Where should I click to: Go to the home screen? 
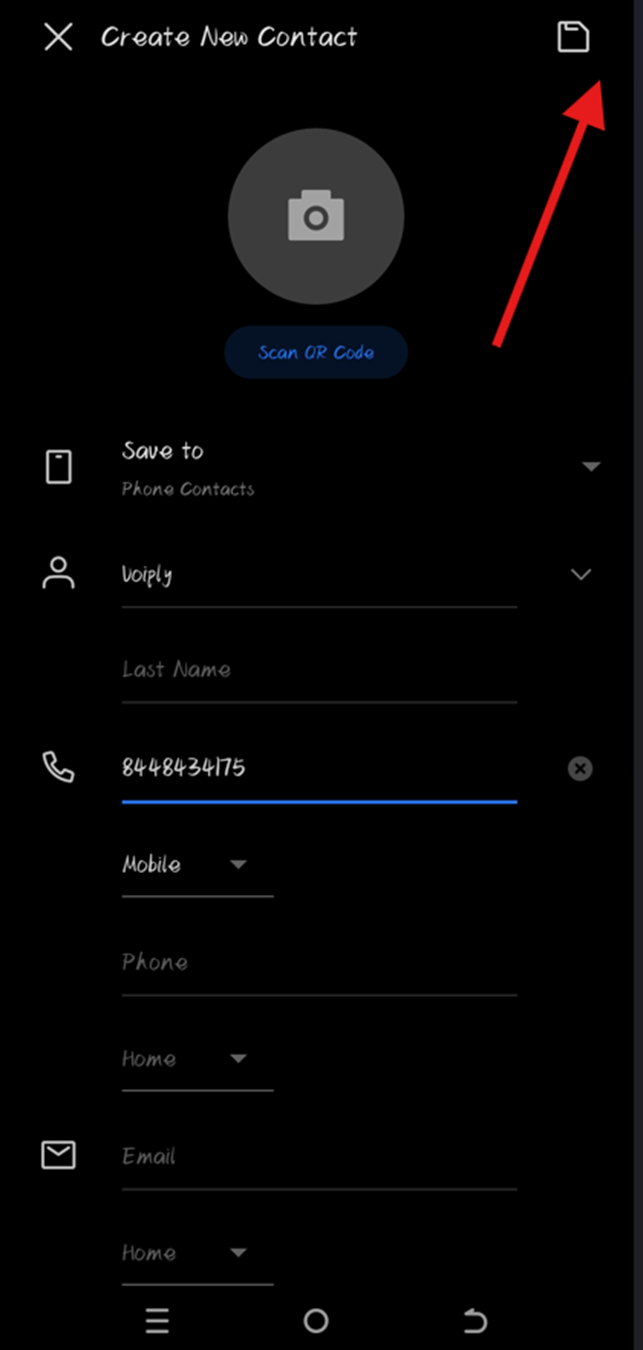pyautogui.click(x=316, y=1322)
